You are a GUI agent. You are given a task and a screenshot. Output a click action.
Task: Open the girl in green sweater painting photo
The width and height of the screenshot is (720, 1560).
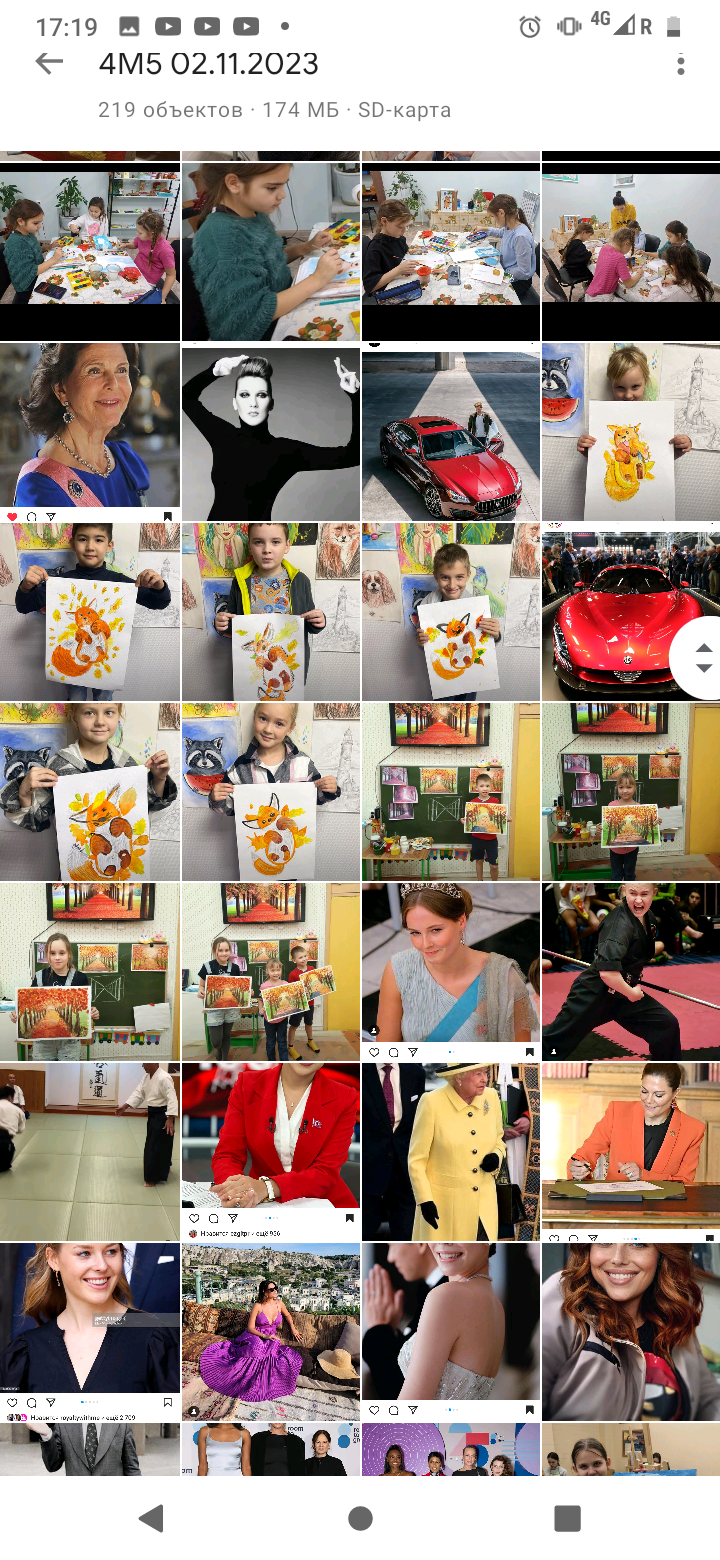[270, 250]
